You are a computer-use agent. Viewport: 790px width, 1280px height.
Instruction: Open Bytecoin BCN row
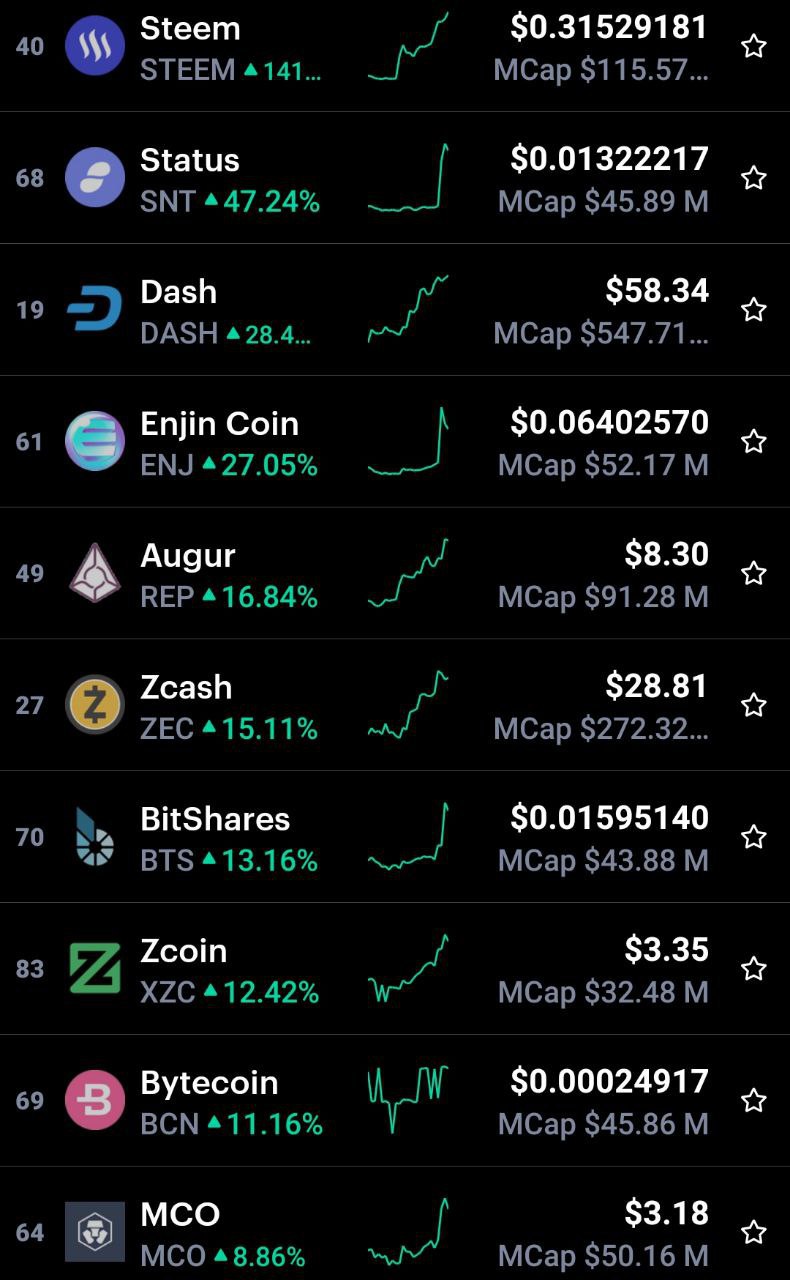tap(395, 1101)
